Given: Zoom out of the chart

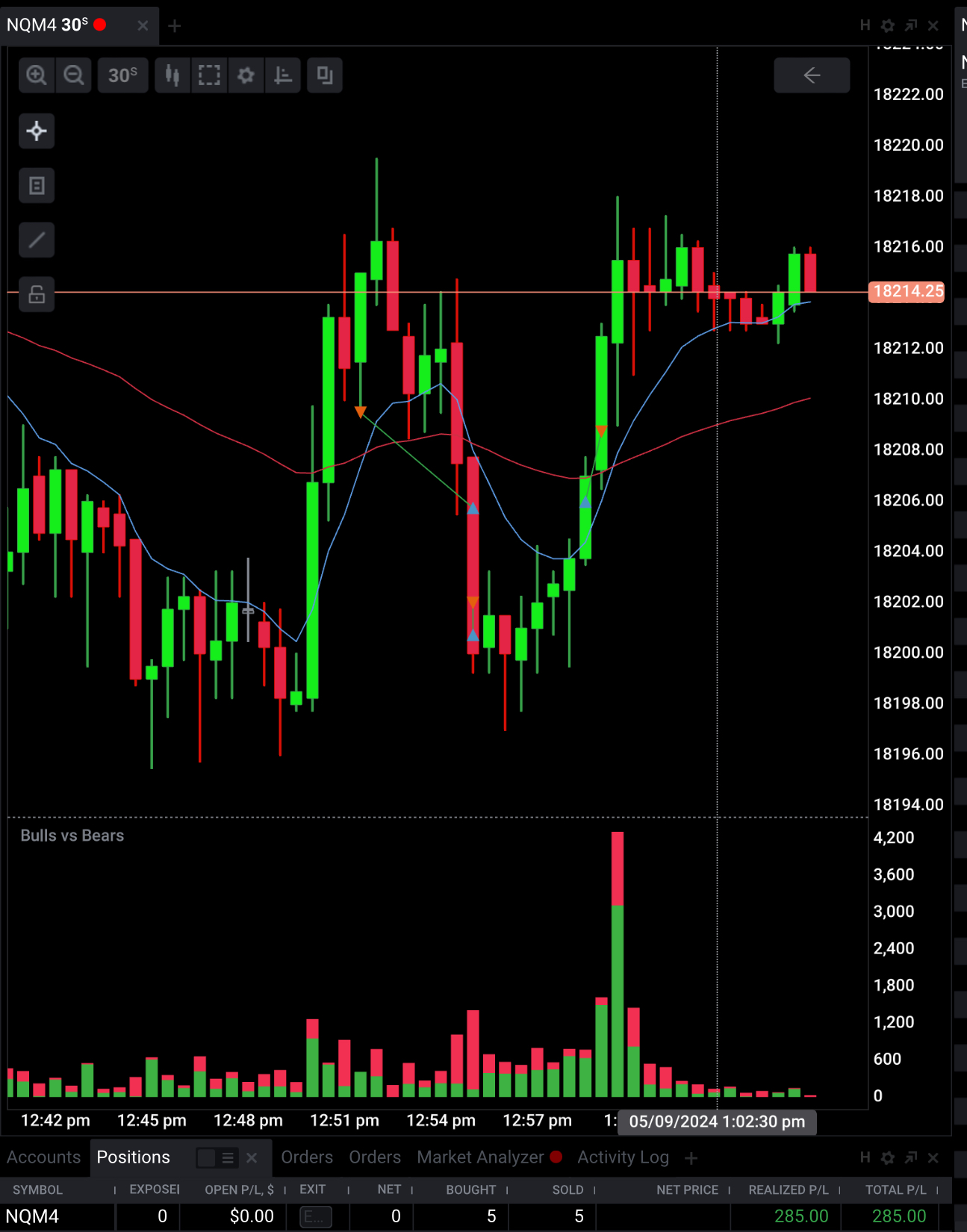Looking at the screenshot, I should tap(73, 75).
